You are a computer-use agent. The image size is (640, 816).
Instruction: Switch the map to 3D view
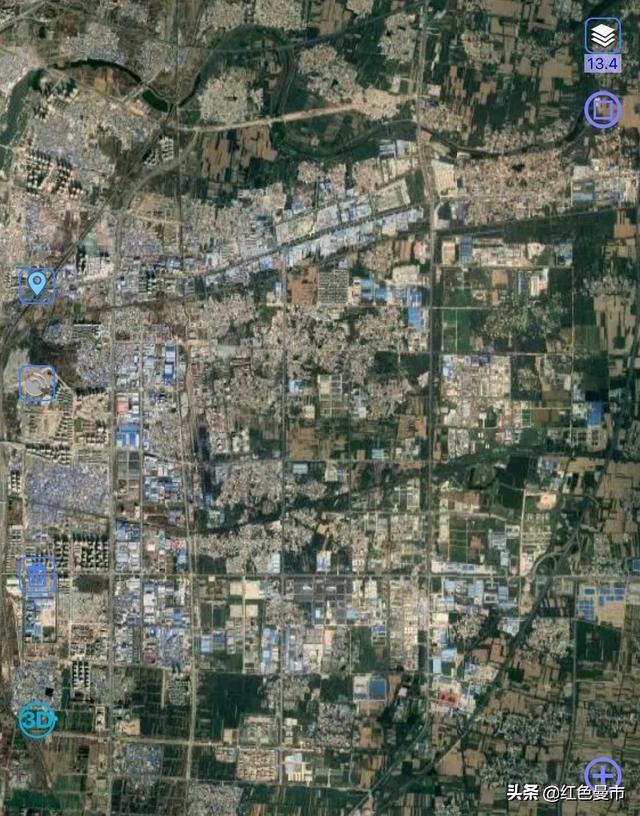37,720
